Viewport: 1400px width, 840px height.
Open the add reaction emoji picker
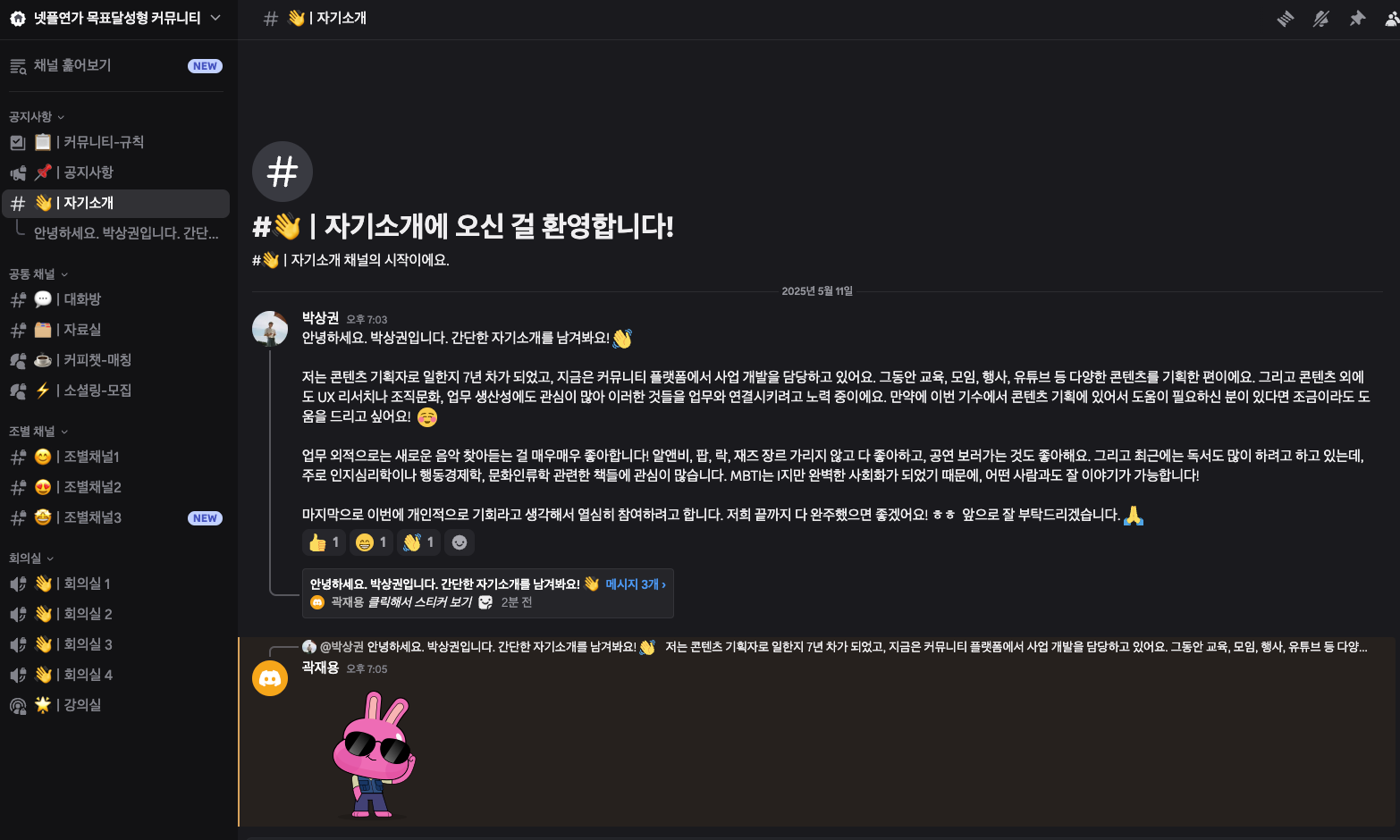coord(460,542)
